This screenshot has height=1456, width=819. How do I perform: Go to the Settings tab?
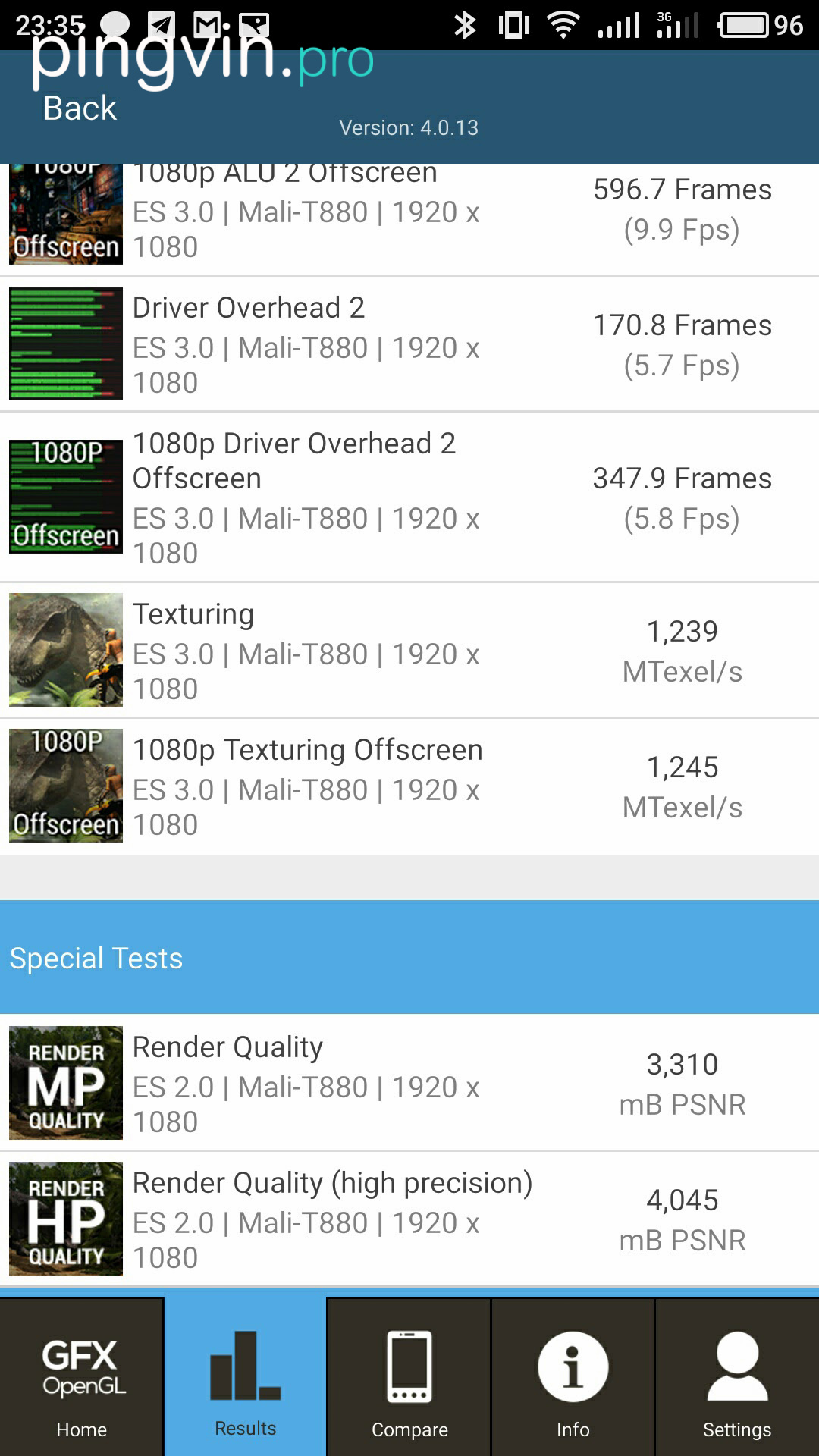pos(737,1377)
